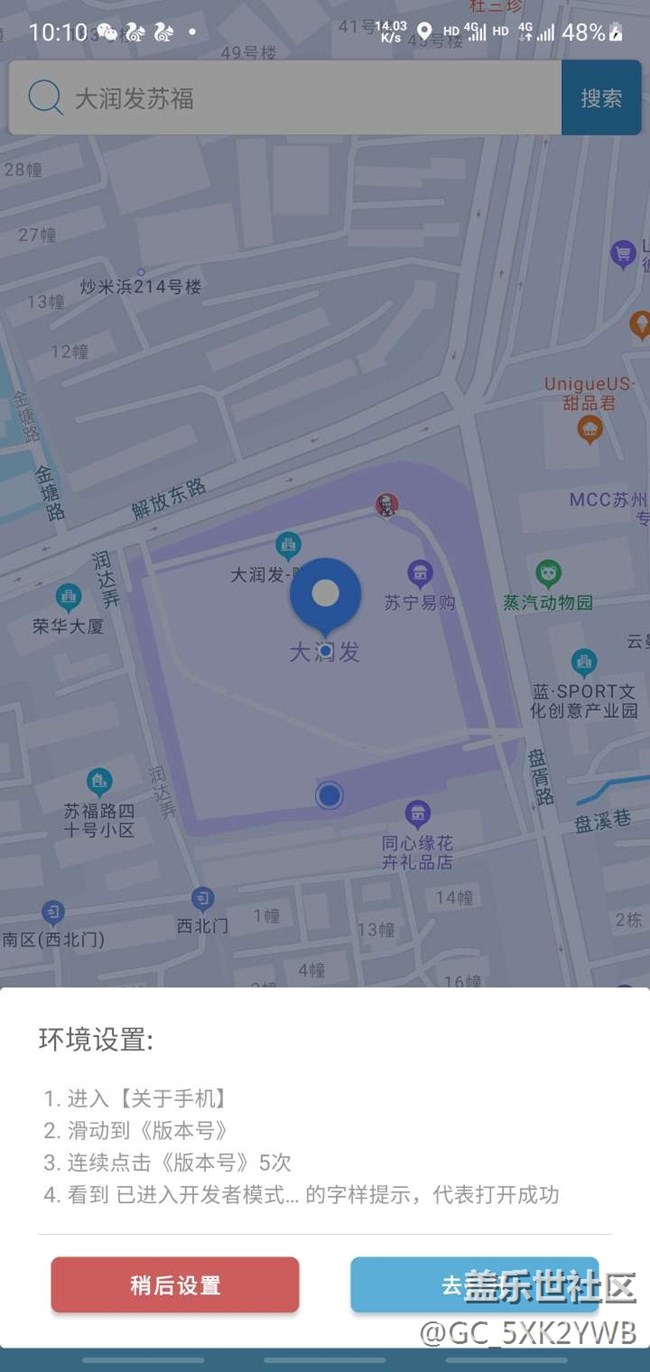The width and height of the screenshot is (650, 1372).
Task: Focus the search field containing 大润发苏福
Action: click(x=300, y=98)
